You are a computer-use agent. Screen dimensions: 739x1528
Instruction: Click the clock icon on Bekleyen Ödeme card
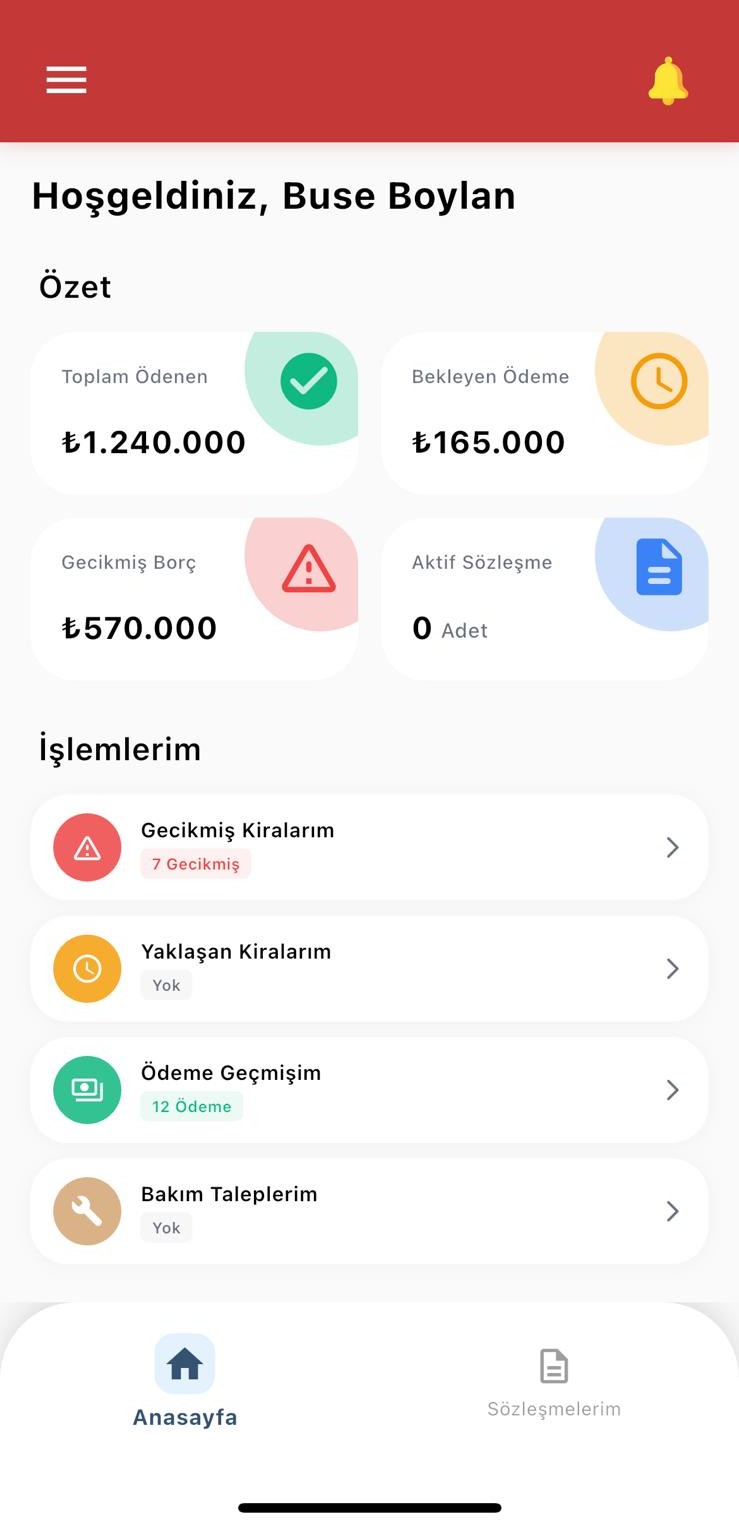pyautogui.click(x=660, y=381)
